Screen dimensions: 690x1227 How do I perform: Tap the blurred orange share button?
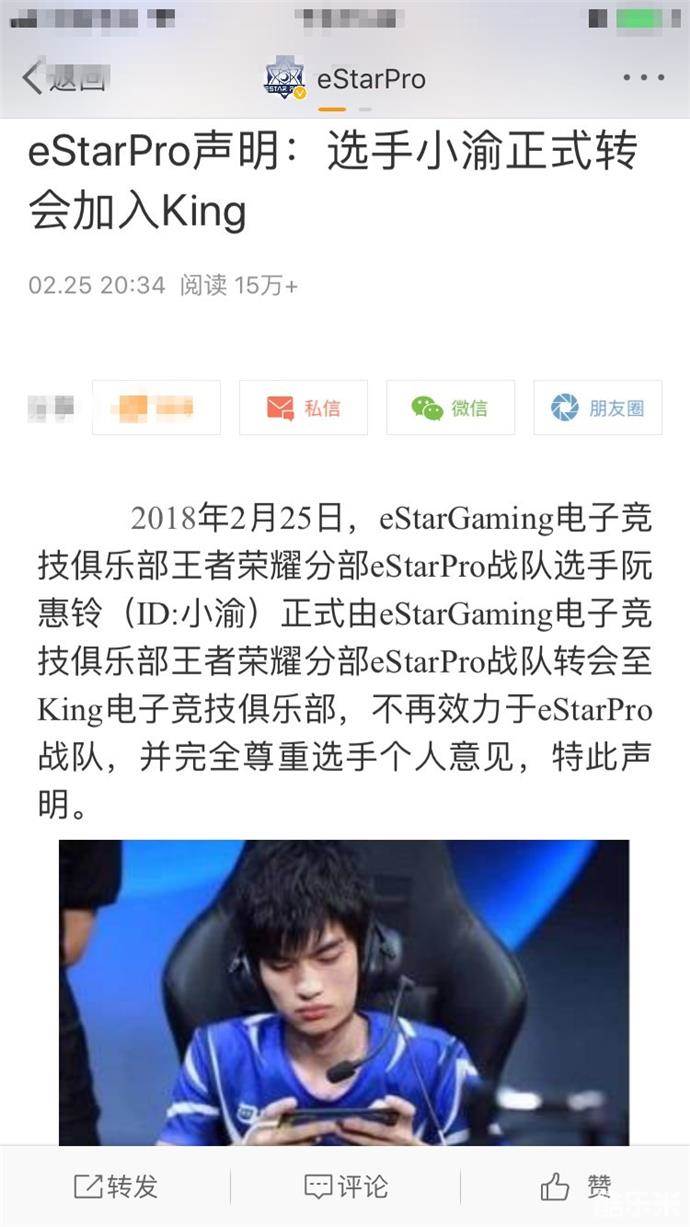point(156,408)
